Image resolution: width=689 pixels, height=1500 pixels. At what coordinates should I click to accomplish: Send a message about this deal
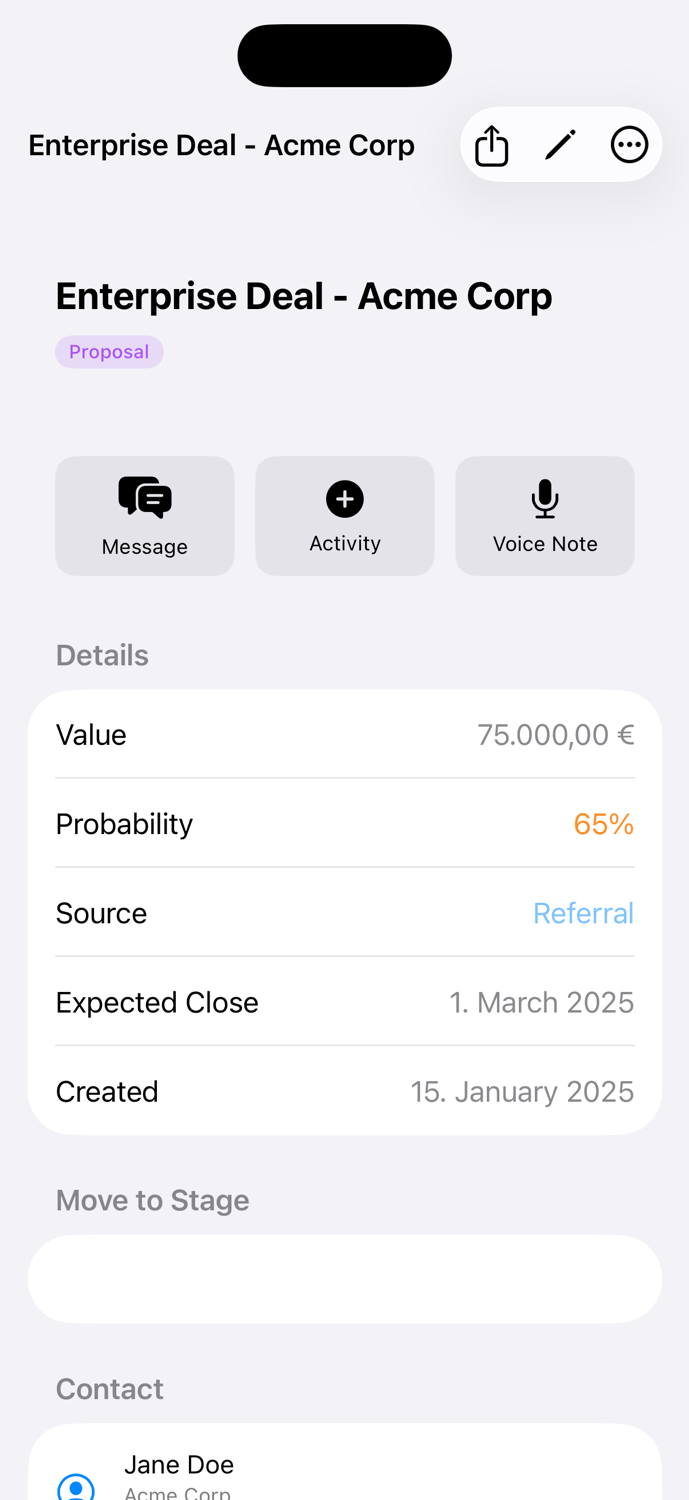coord(145,516)
